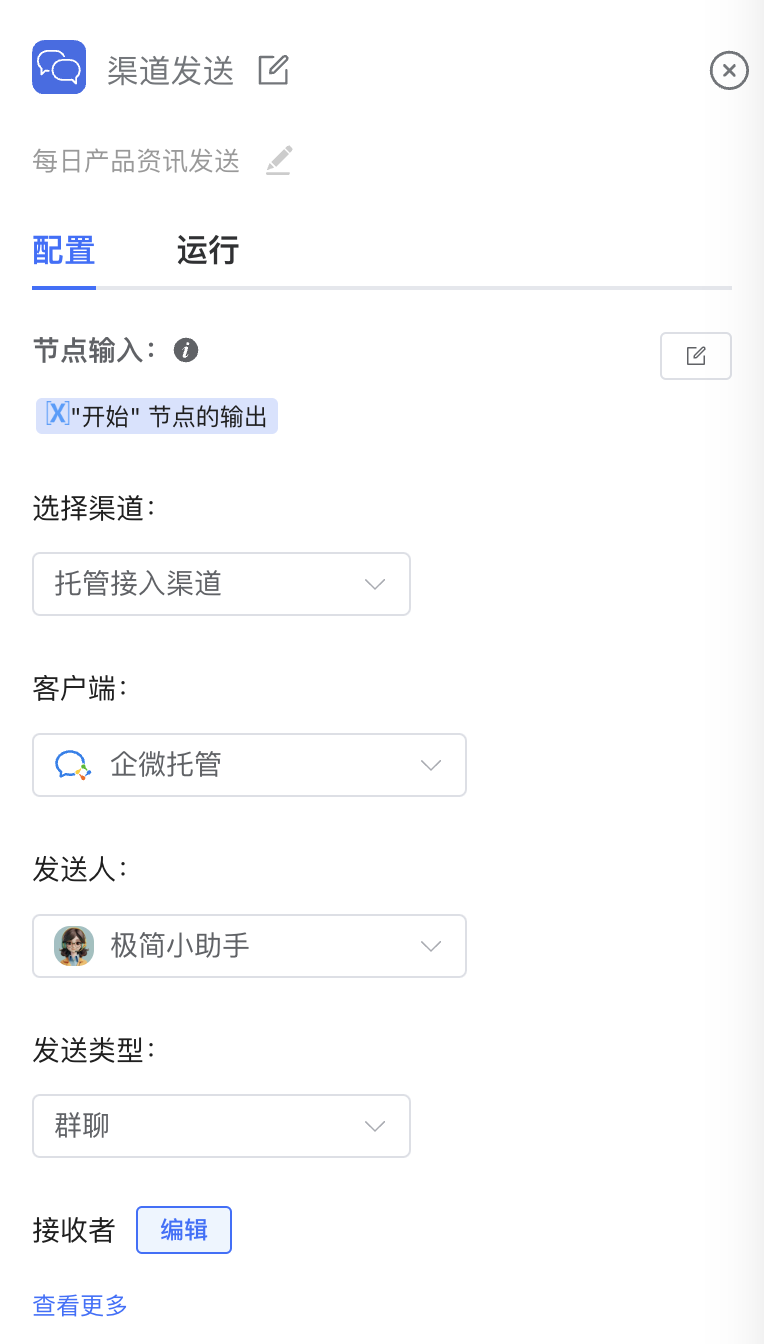The height and width of the screenshot is (1344, 764).
Task: Show info about 节点输入
Action: (185, 350)
